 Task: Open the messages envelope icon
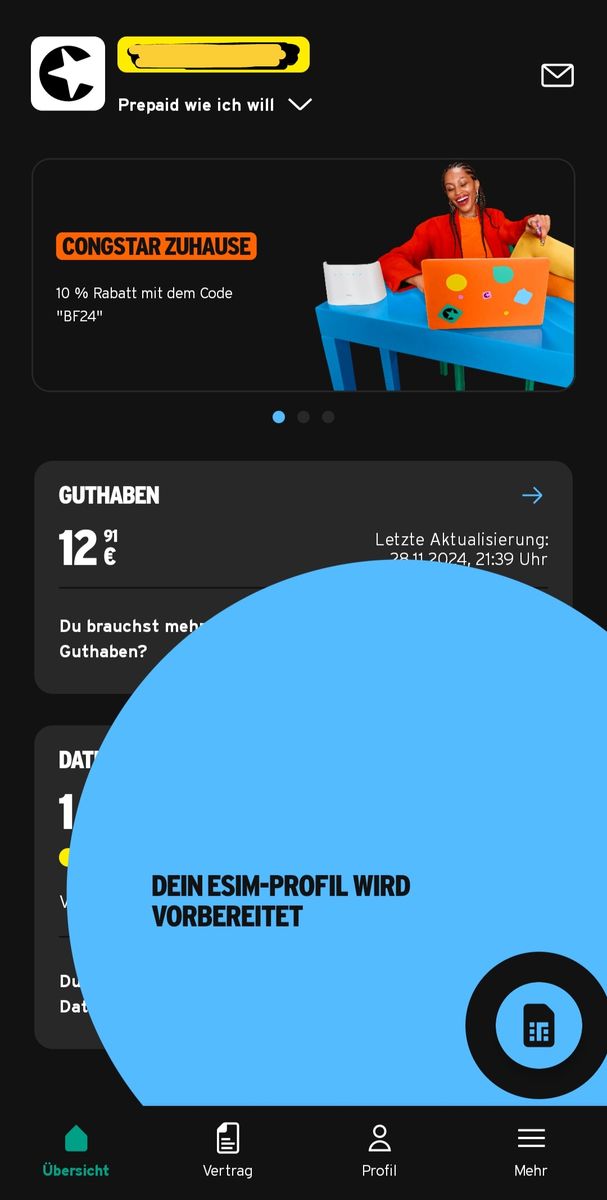coord(557,75)
